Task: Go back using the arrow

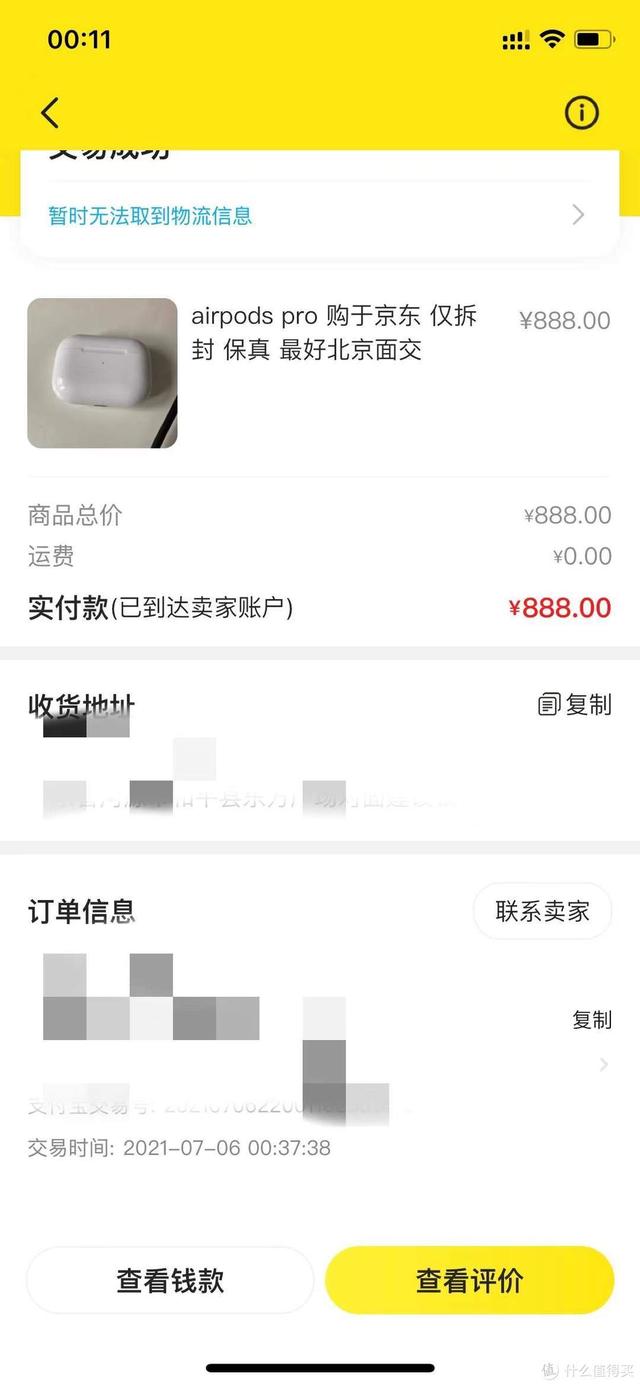Action: [50, 113]
